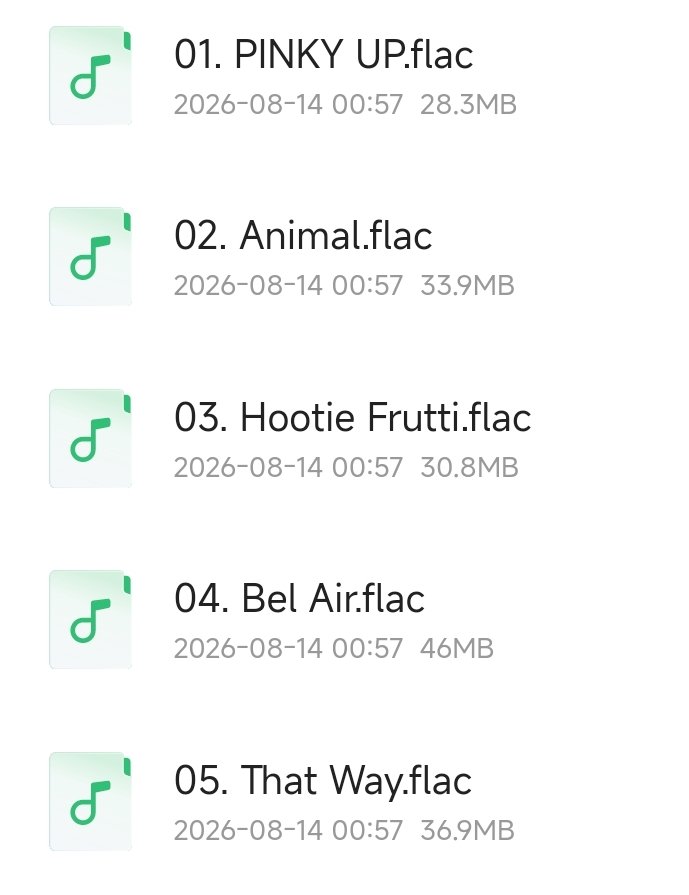Open the file 01. PINKY UP.flac

pos(344,75)
